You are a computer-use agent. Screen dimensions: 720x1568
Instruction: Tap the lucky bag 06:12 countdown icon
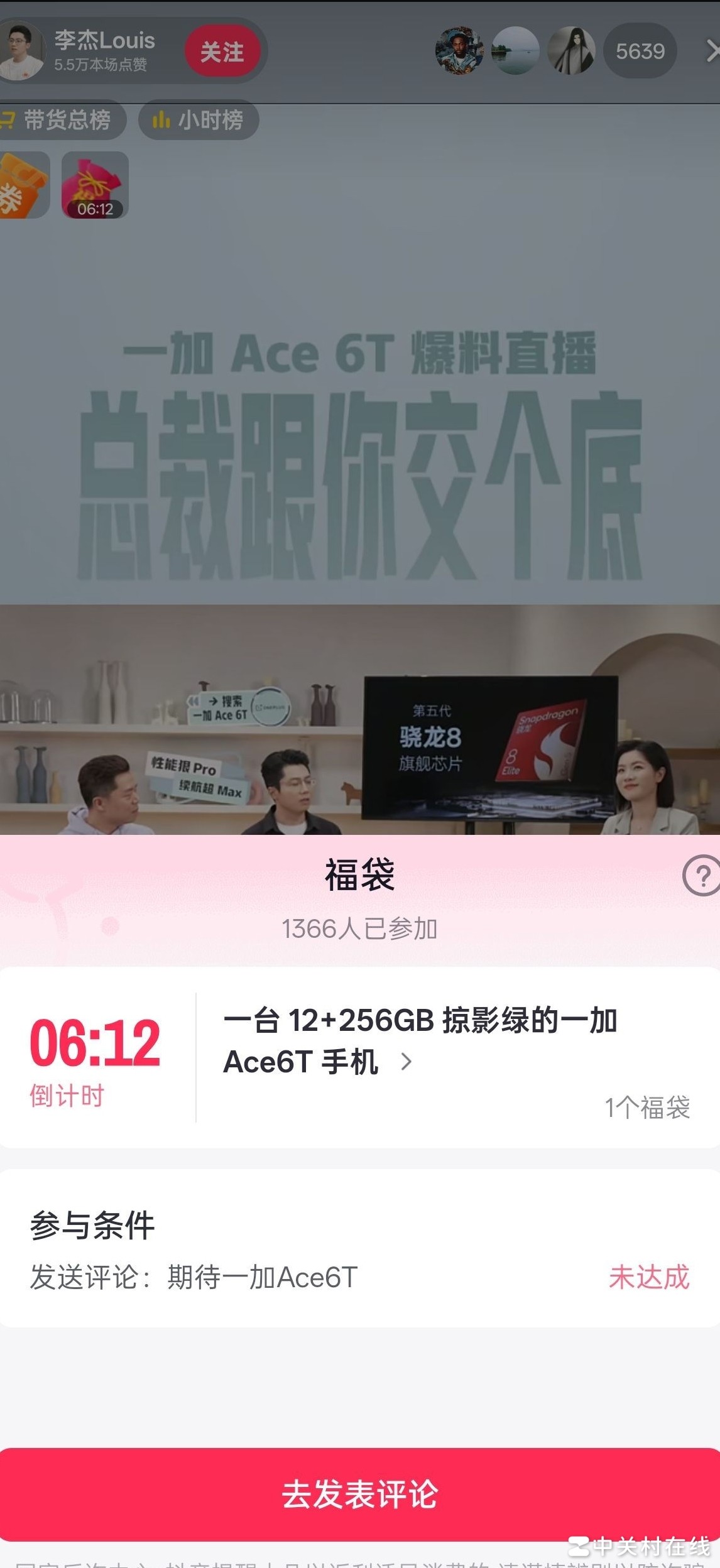pyautogui.click(x=95, y=186)
